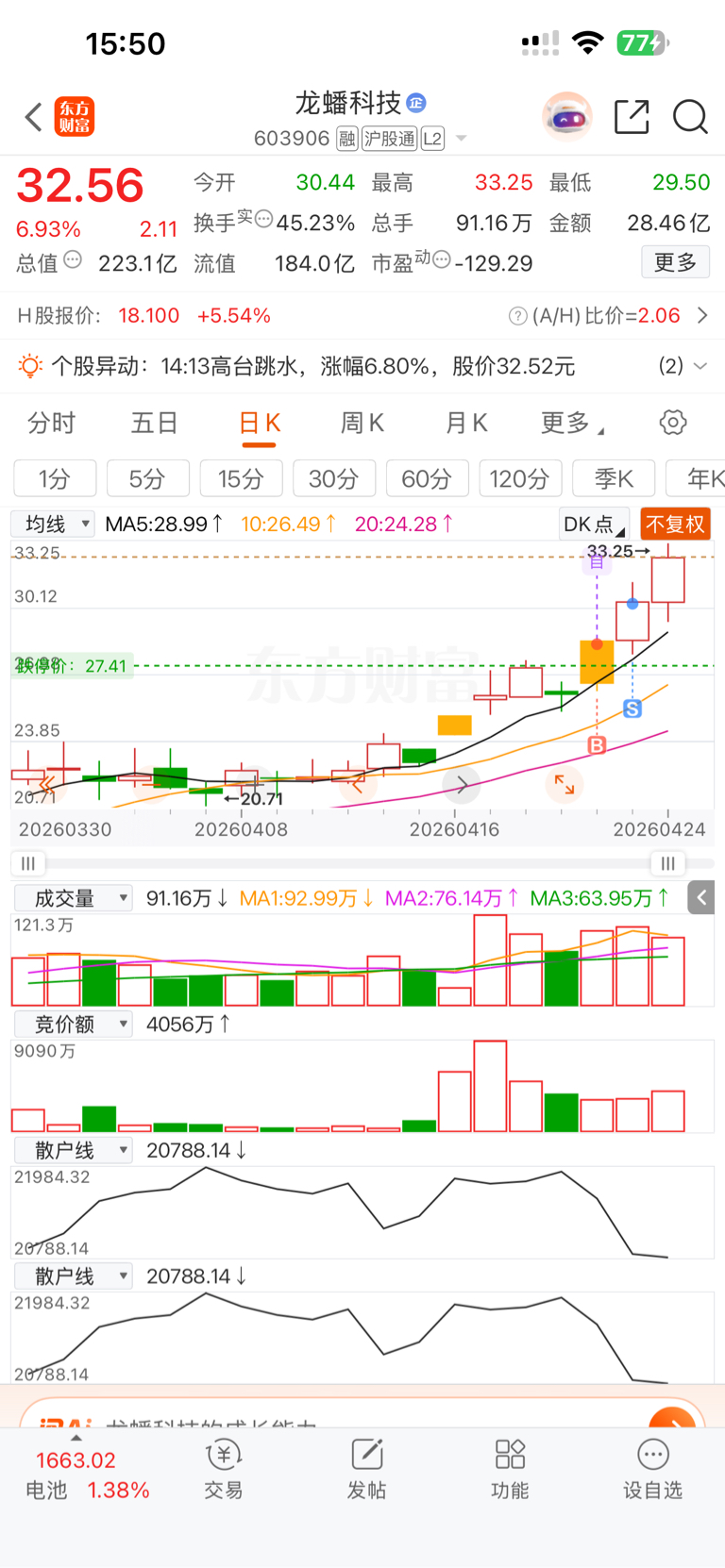Toggle 不复权 adjustment button
The height and width of the screenshot is (1568, 725).
point(675,524)
